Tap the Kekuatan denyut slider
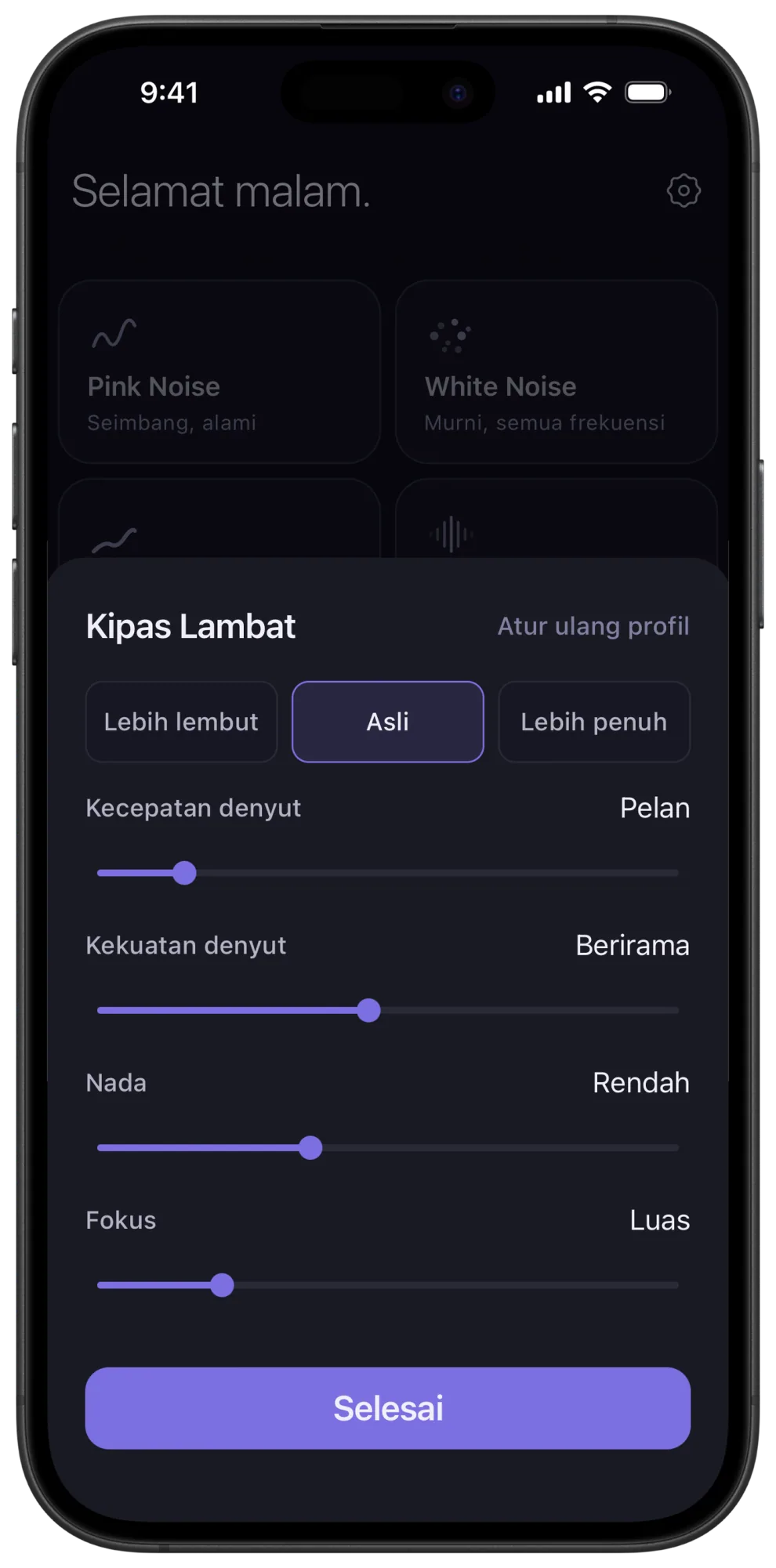Screen dimensions: 776x1568 point(388,1010)
